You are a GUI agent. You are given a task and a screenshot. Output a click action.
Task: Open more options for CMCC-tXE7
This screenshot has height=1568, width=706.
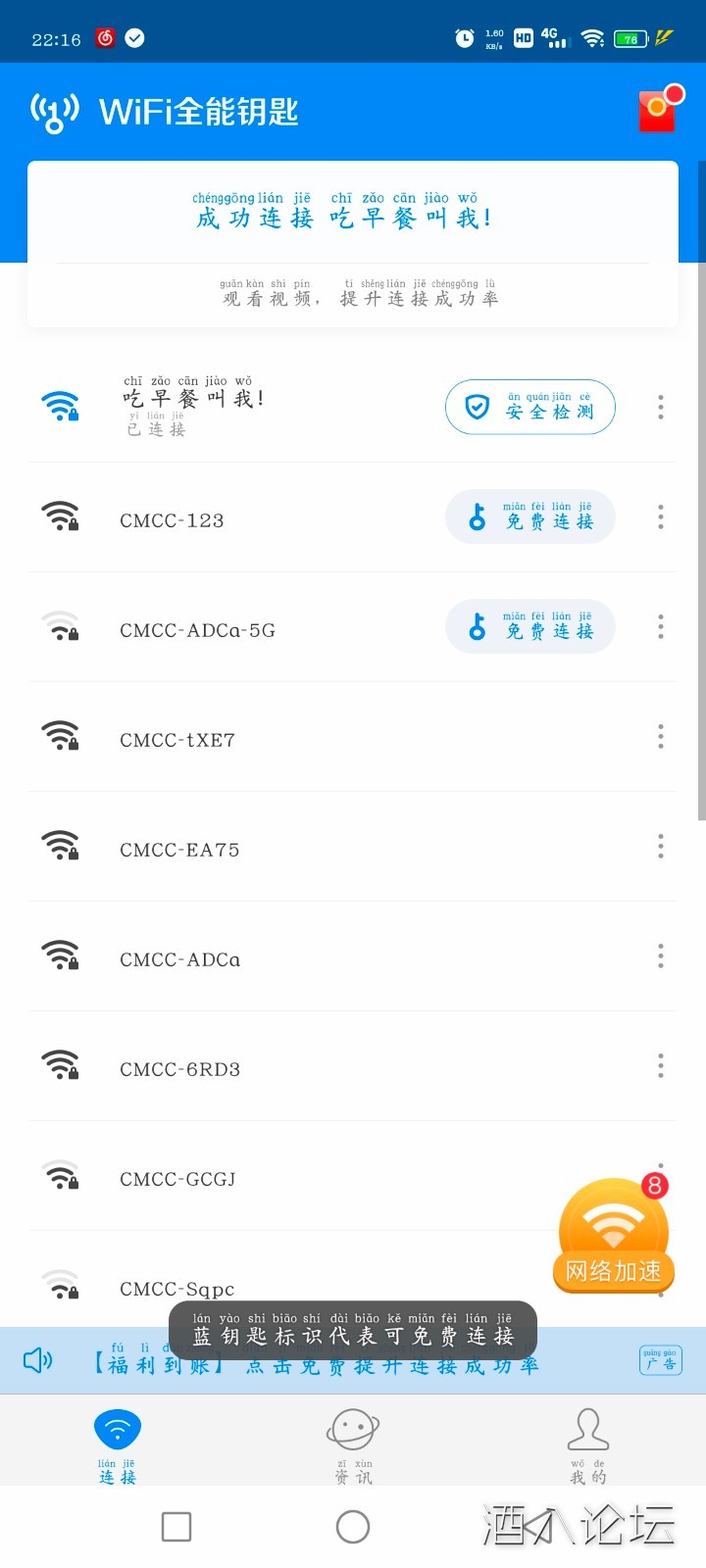click(x=661, y=737)
